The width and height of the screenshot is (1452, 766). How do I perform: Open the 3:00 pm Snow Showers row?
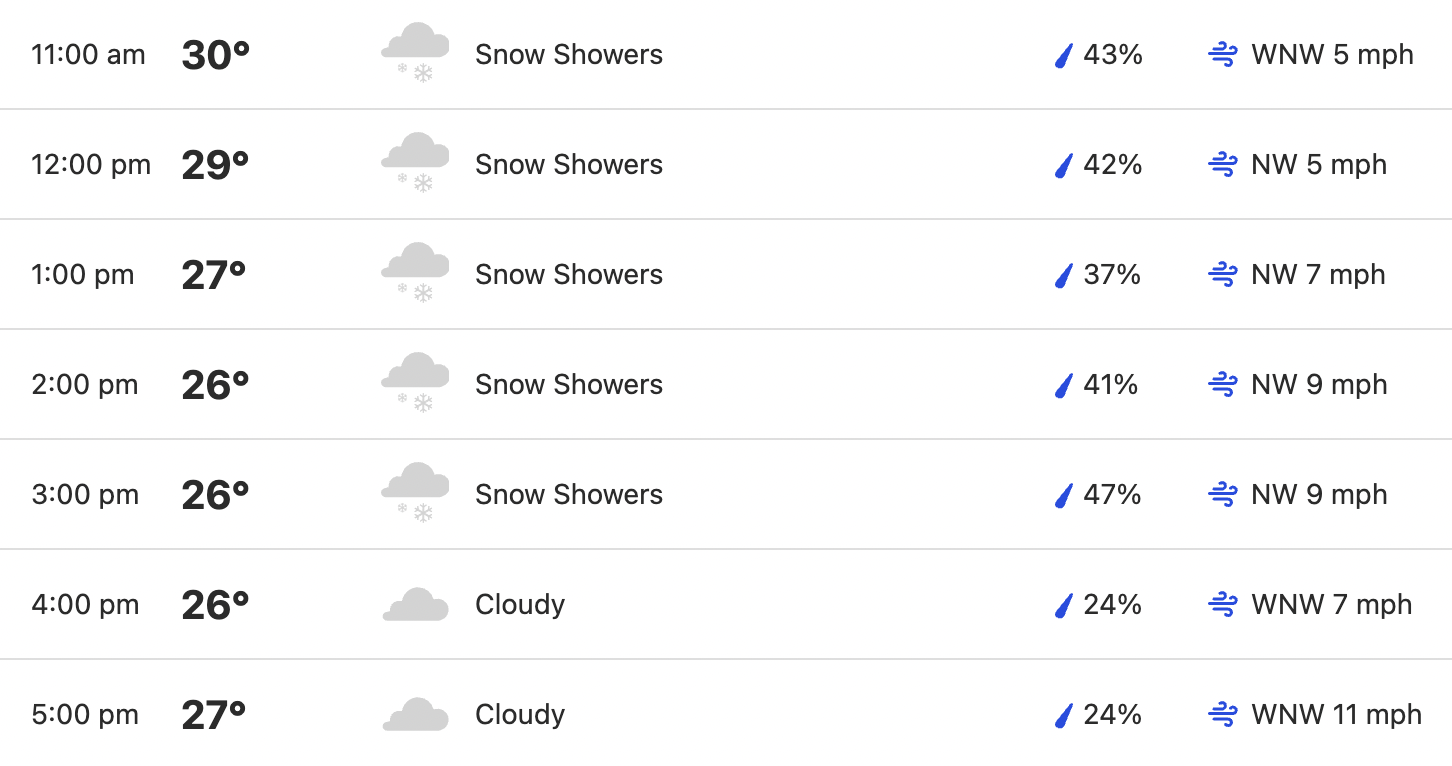[725, 494]
